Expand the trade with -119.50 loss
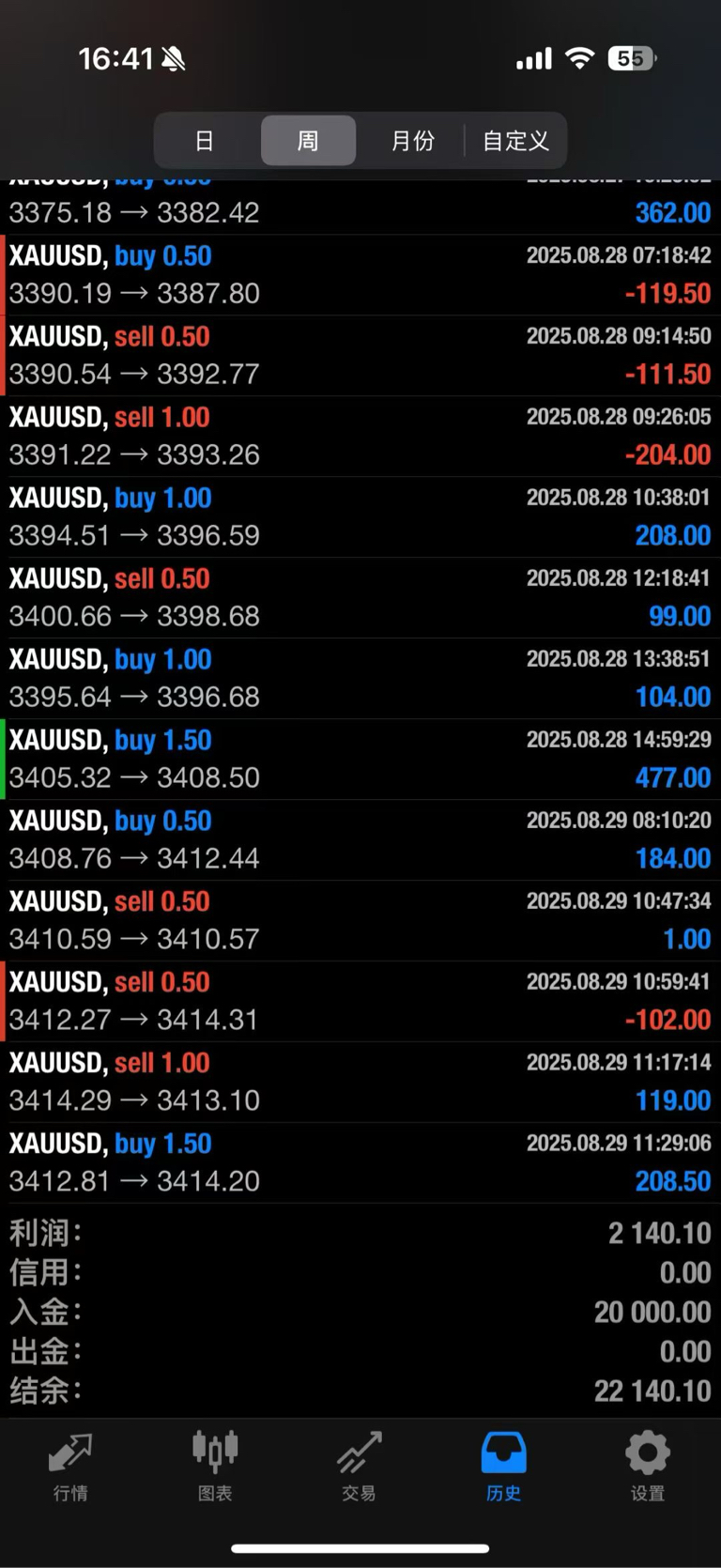Viewport: 721px width, 1568px height. [x=360, y=275]
